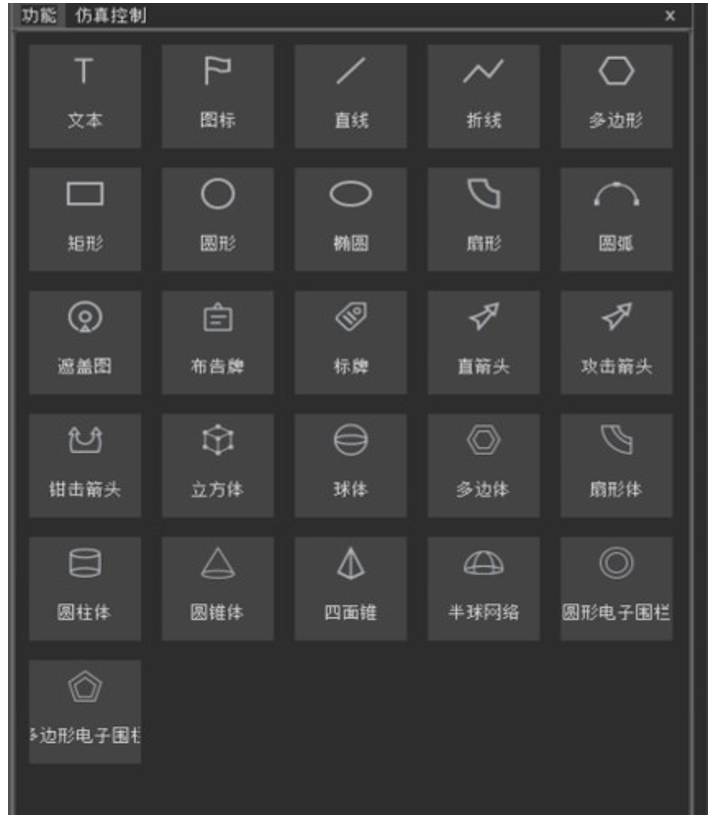
Task: Pick the 圆柱体 cylinder tool
Action: (x=85, y=588)
